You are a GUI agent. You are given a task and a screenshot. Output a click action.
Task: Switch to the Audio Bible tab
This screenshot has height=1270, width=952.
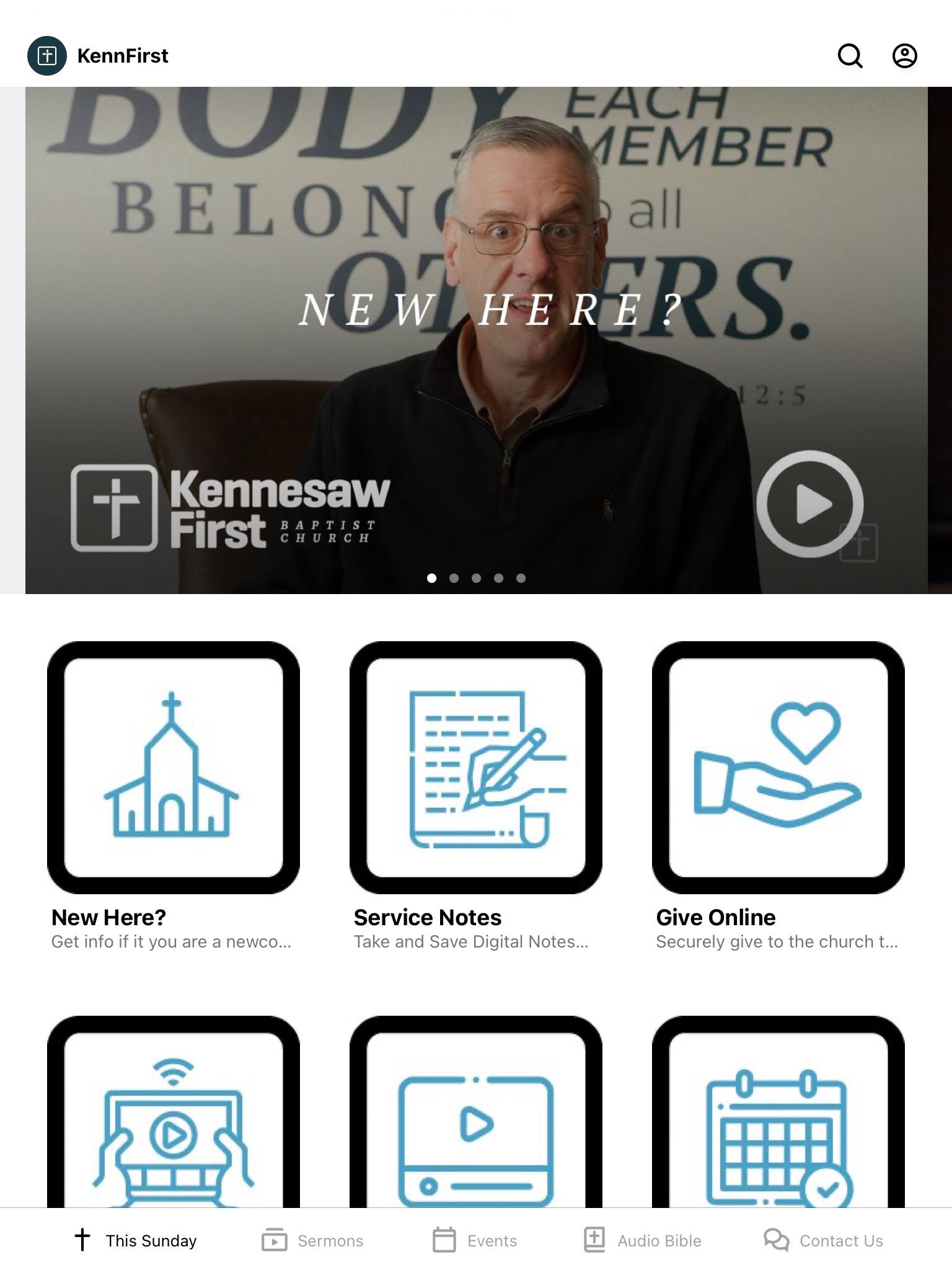(x=643, y=1240)
